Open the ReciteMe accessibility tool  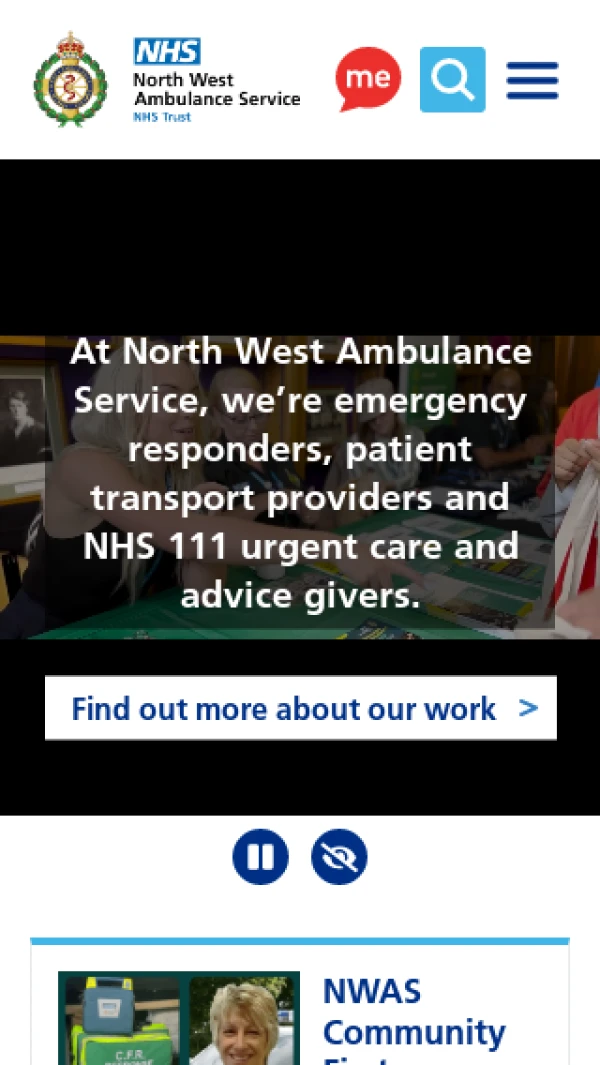coord(368,79)
